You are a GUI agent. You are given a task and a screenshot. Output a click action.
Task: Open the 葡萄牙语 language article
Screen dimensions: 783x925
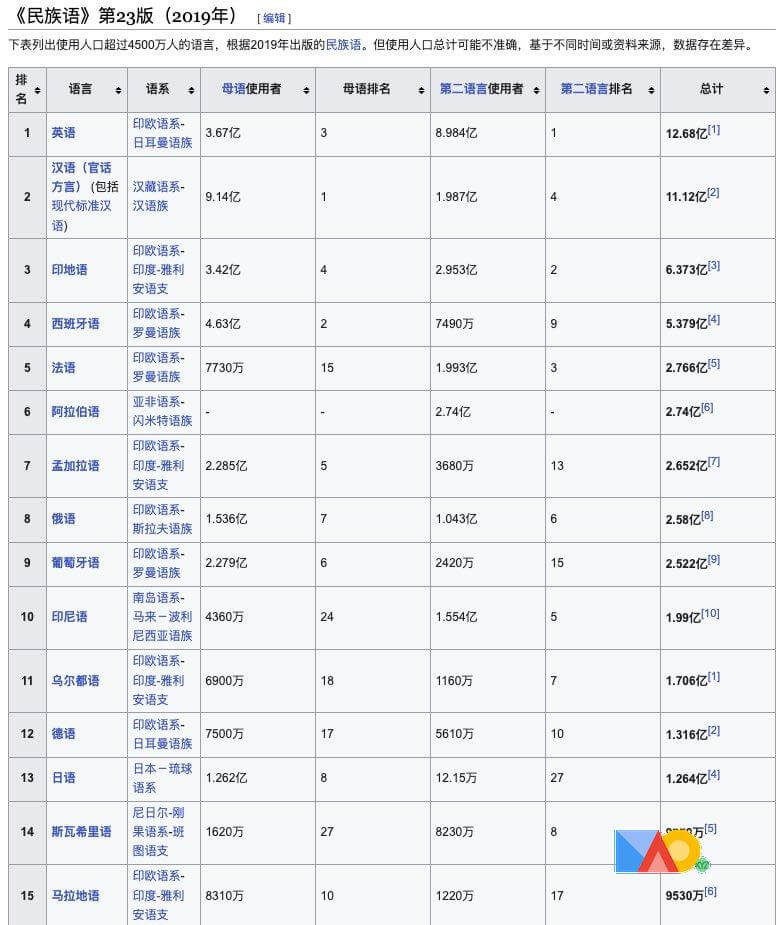[75, 562]
